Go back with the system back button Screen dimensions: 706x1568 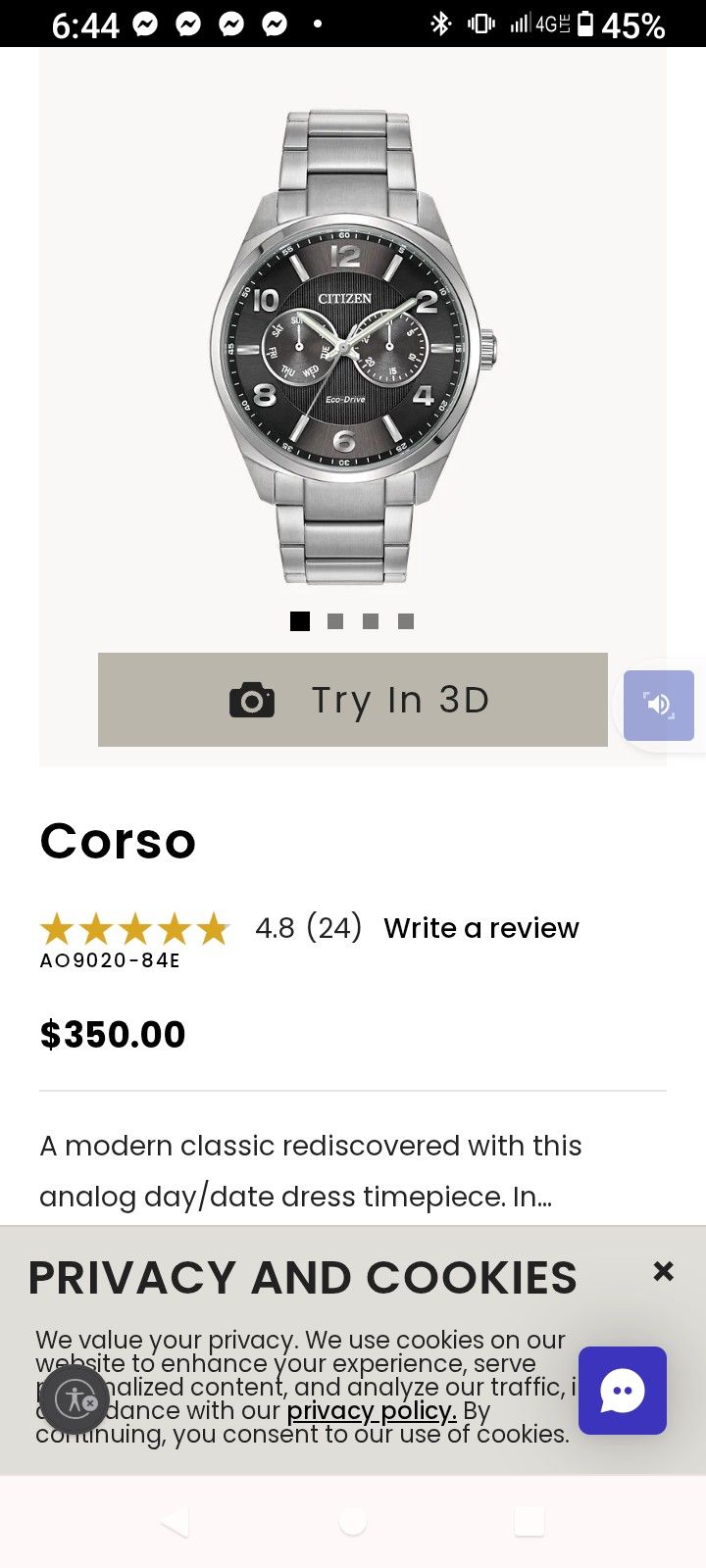pos(176,1521)
